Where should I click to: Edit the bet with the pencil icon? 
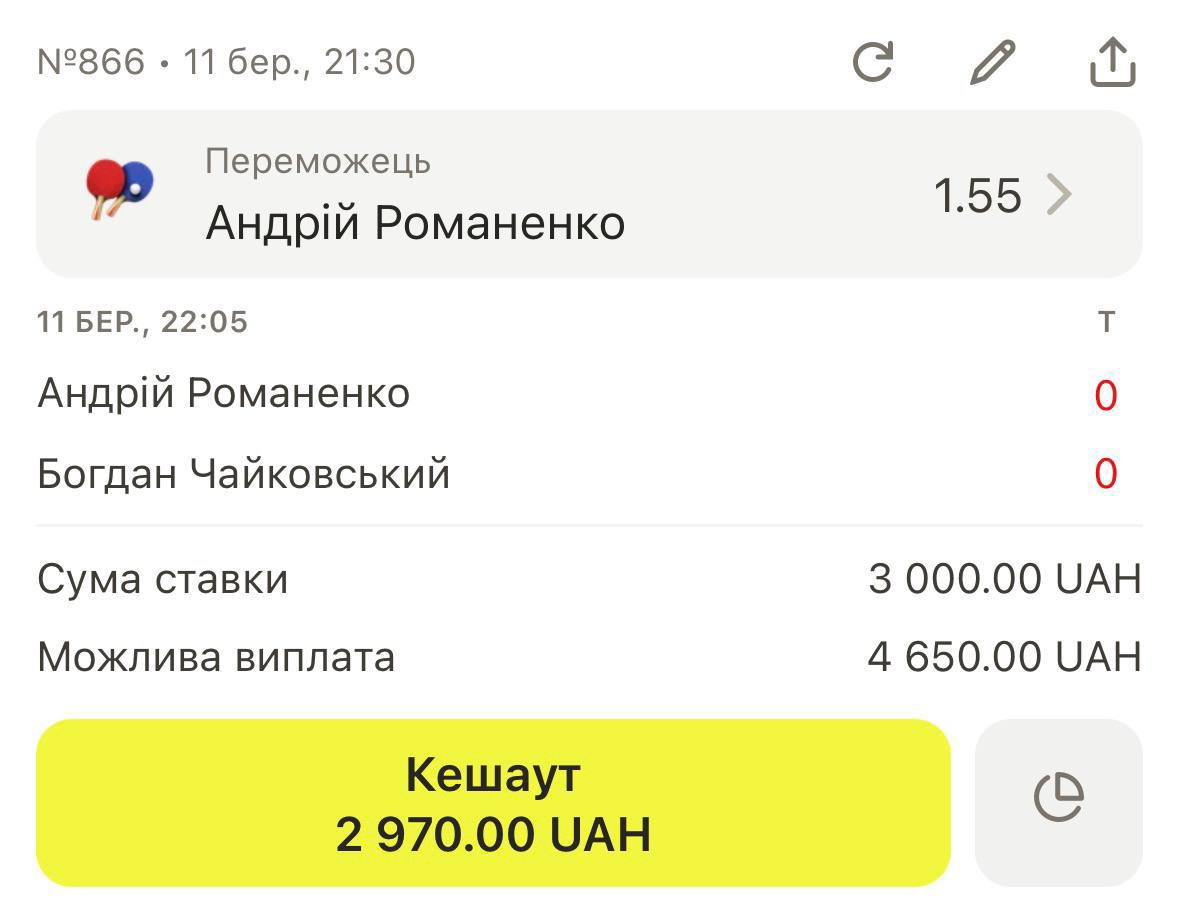(993, 63)
